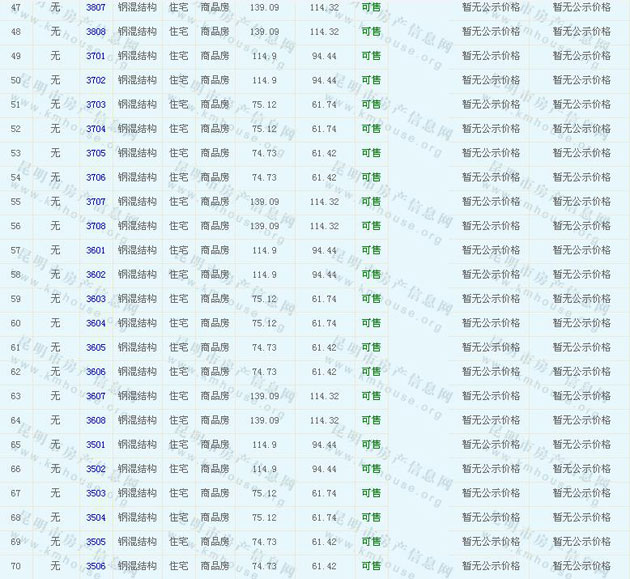The image size is (630, 579).
Task: Open the 3704 room link
Action: 96,129
